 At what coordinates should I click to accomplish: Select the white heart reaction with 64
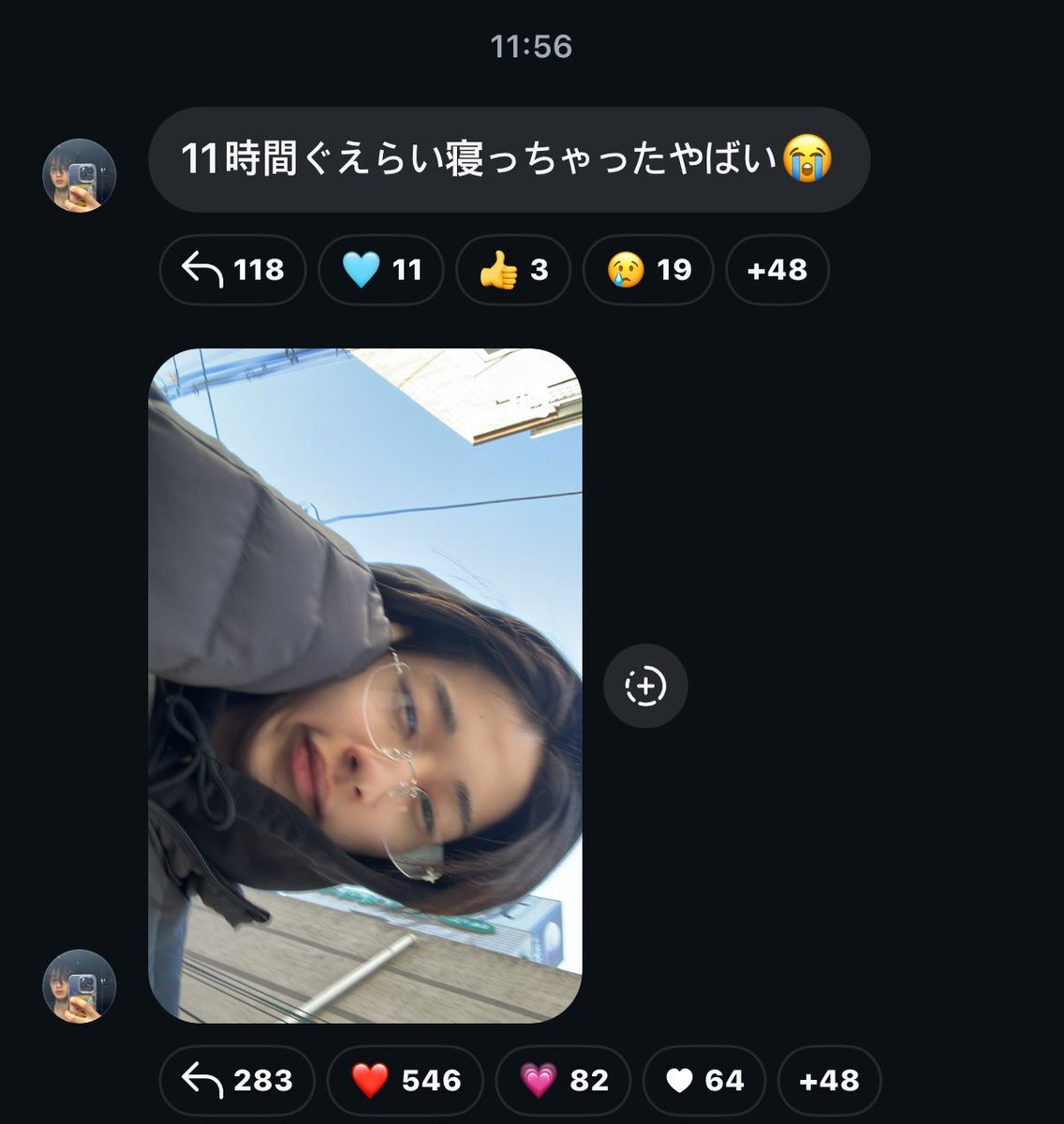(704, 1080)
